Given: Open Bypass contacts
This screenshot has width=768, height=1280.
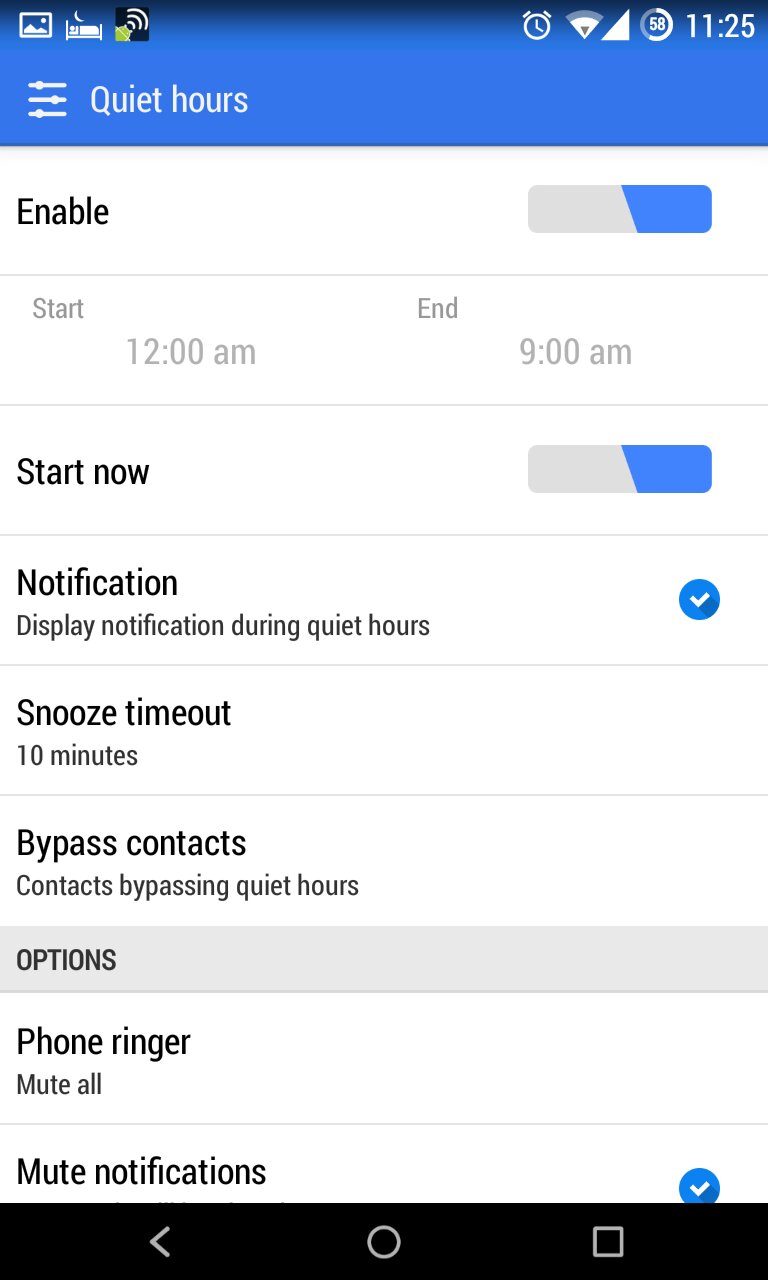Looking at the screenshot, I should (384, 861).
